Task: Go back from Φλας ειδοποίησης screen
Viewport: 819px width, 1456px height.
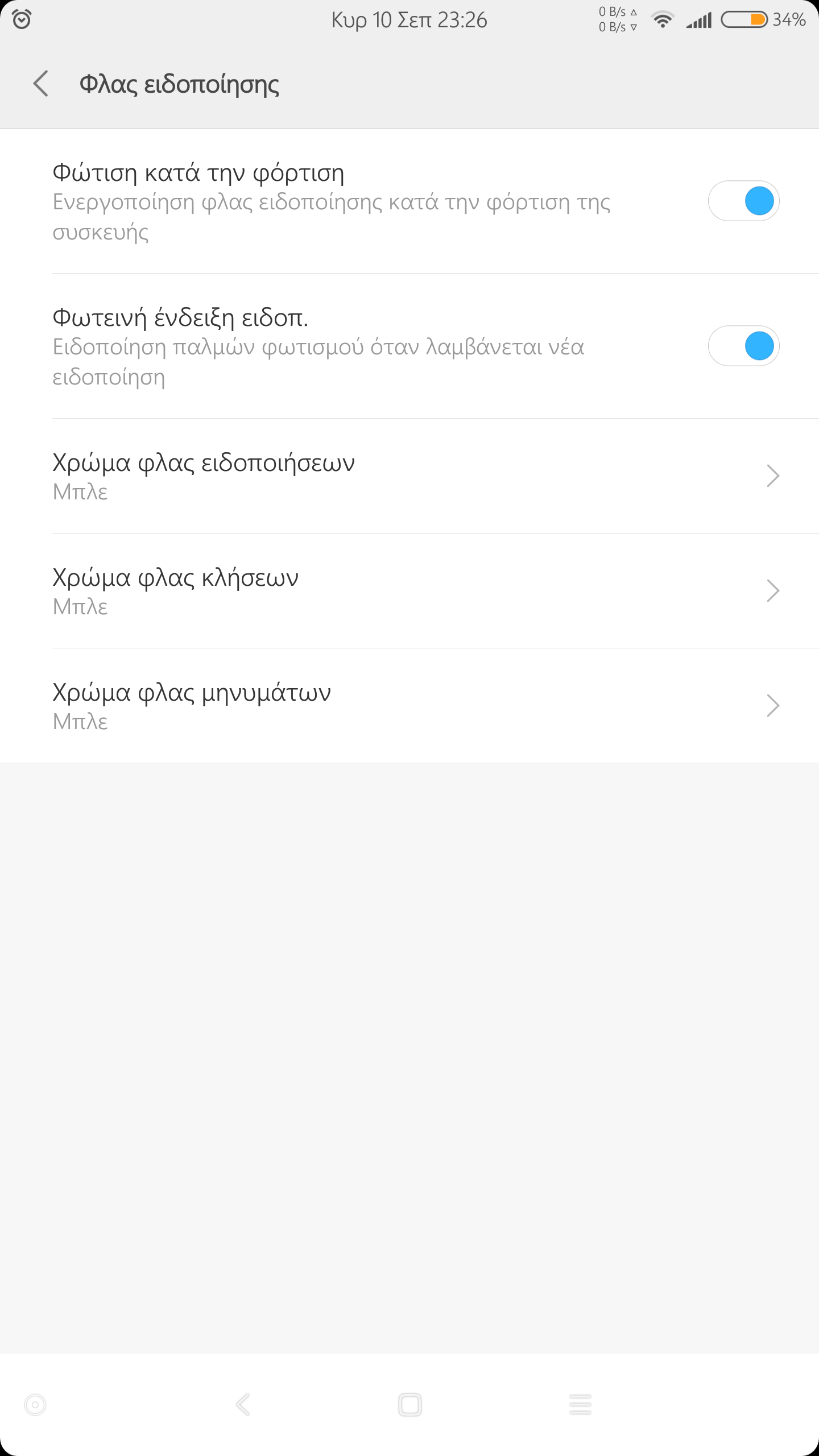Action: point(41,84)
